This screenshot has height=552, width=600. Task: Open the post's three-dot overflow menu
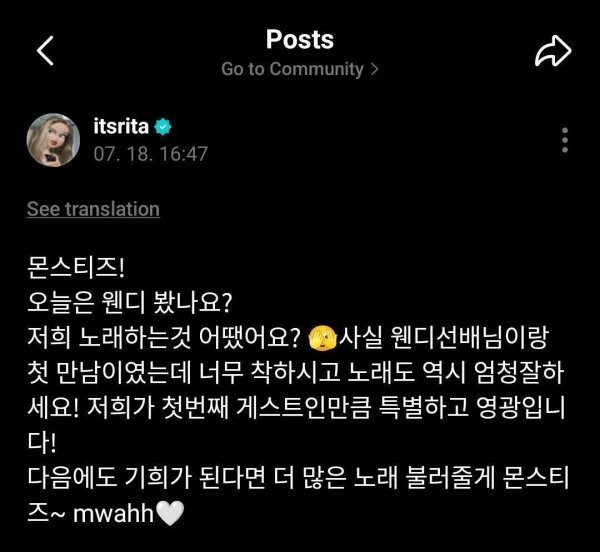click(565, 140)
